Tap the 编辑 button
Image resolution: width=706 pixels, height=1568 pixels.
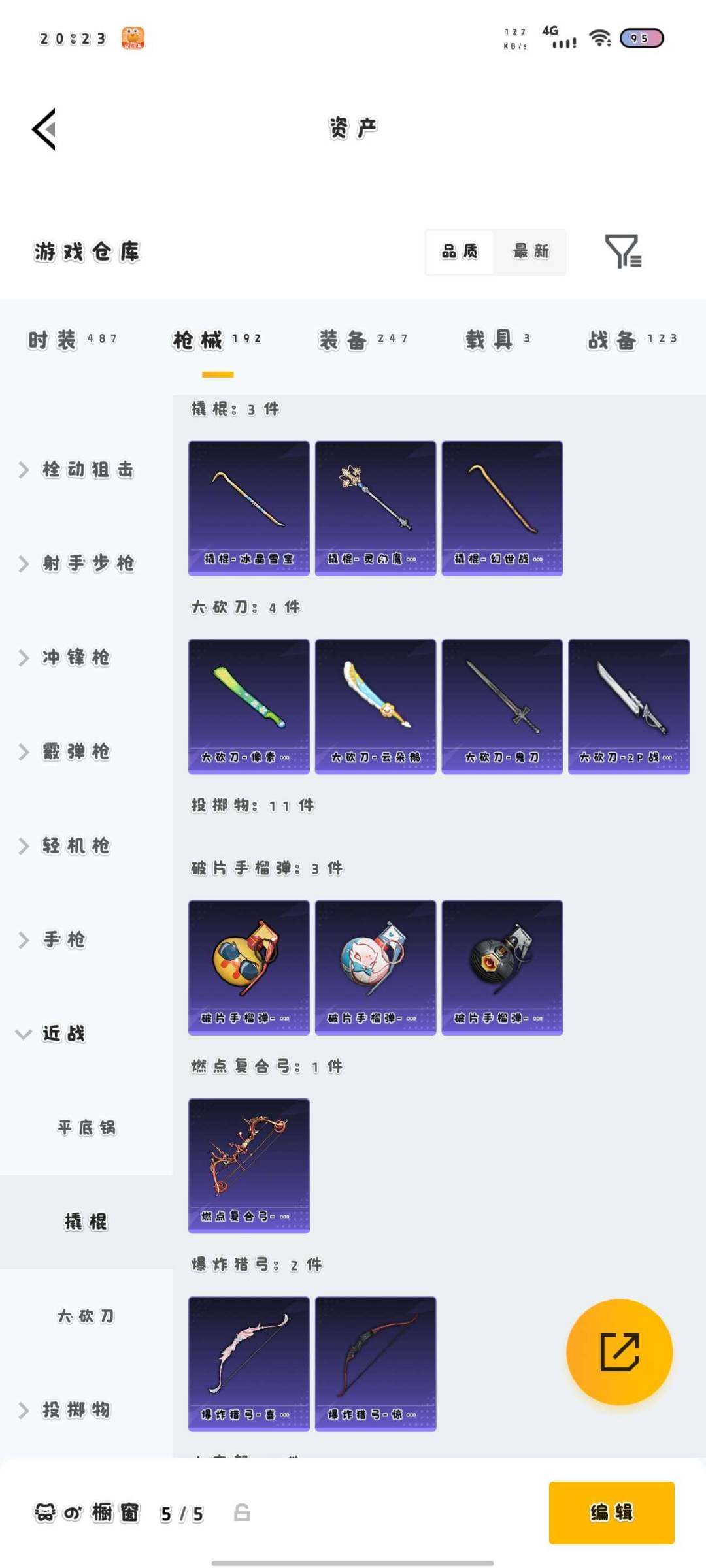(x=611, y=1512)
